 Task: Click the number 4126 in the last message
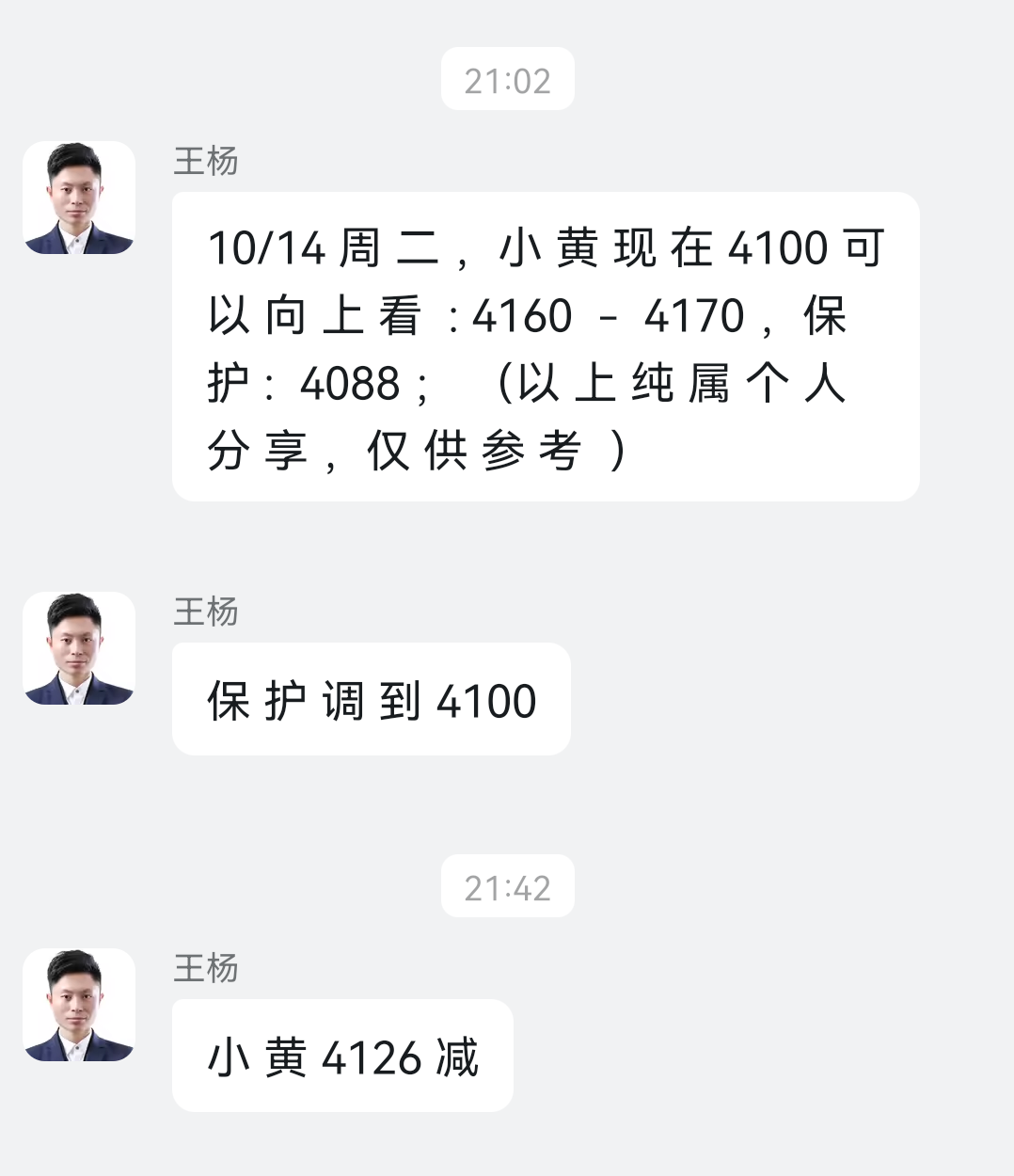(388, 1056)
